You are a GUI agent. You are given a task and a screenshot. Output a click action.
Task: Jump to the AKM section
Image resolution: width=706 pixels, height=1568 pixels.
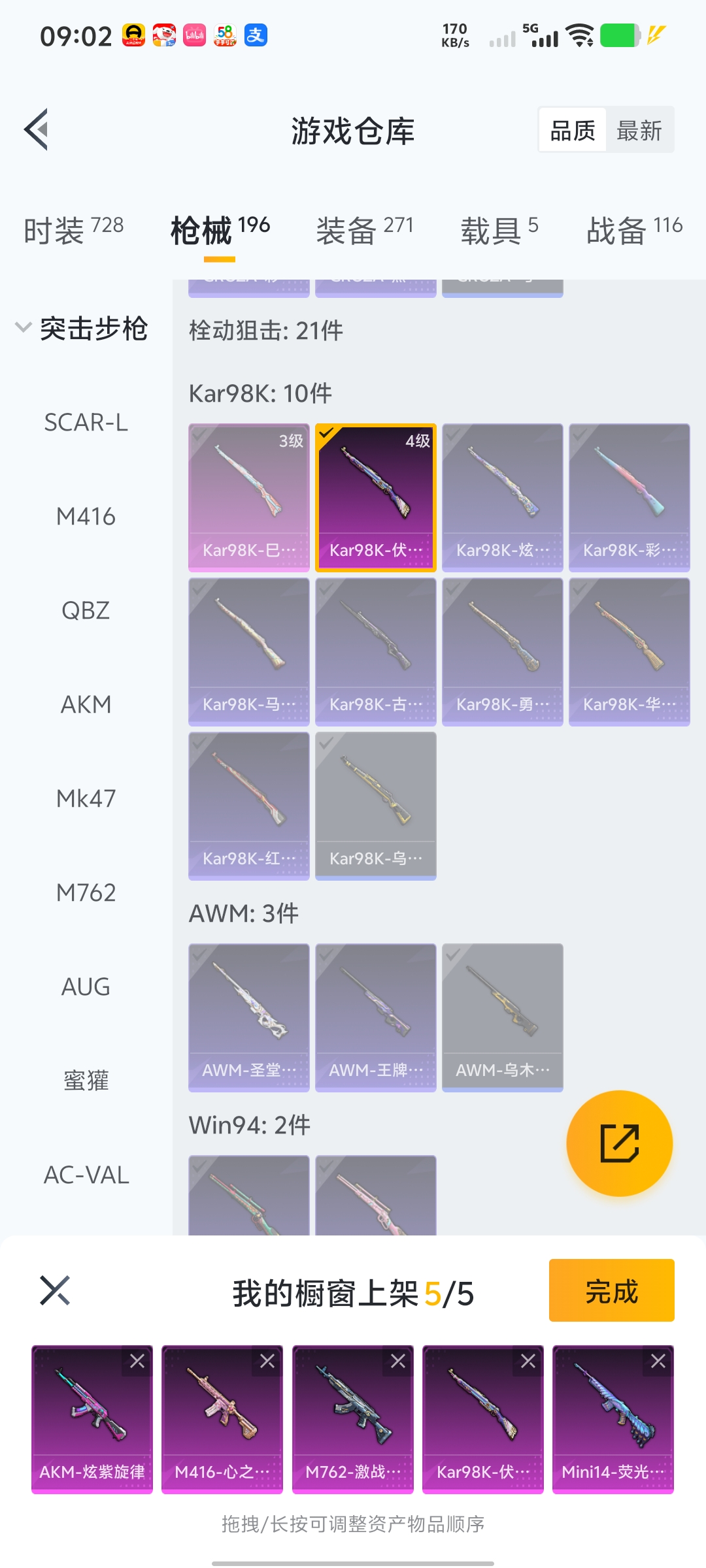[x=86, y=704]
